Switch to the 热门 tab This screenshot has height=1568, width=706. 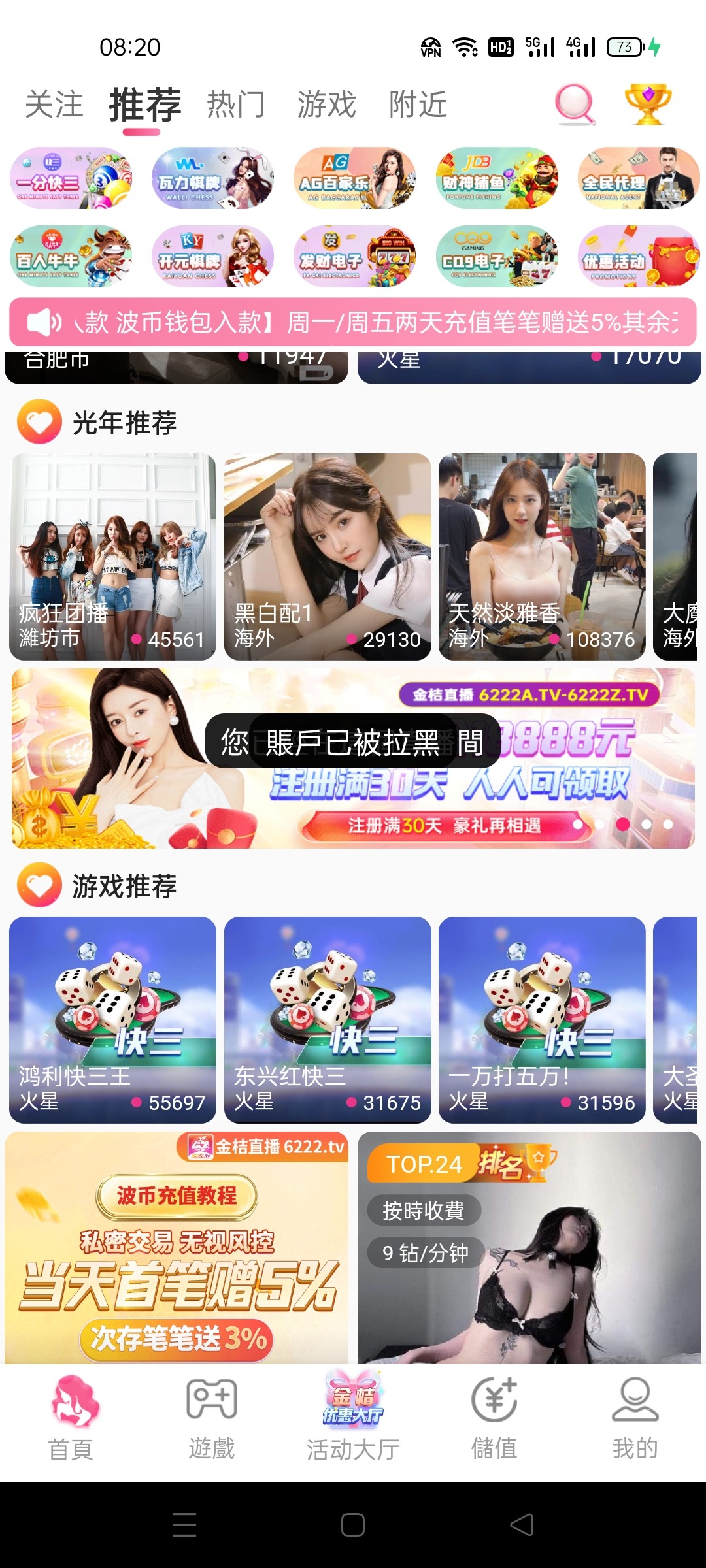point(235,105)
